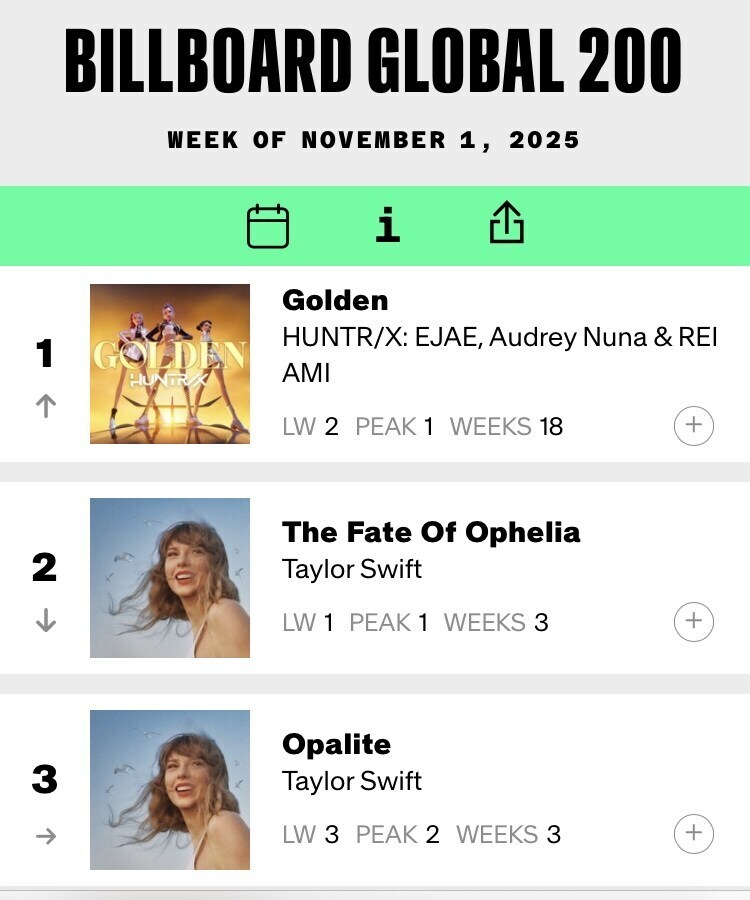This screenshot has height=900, width=750.
Task: Share the Billboard Global 200 chart
Action: (507, 224)
